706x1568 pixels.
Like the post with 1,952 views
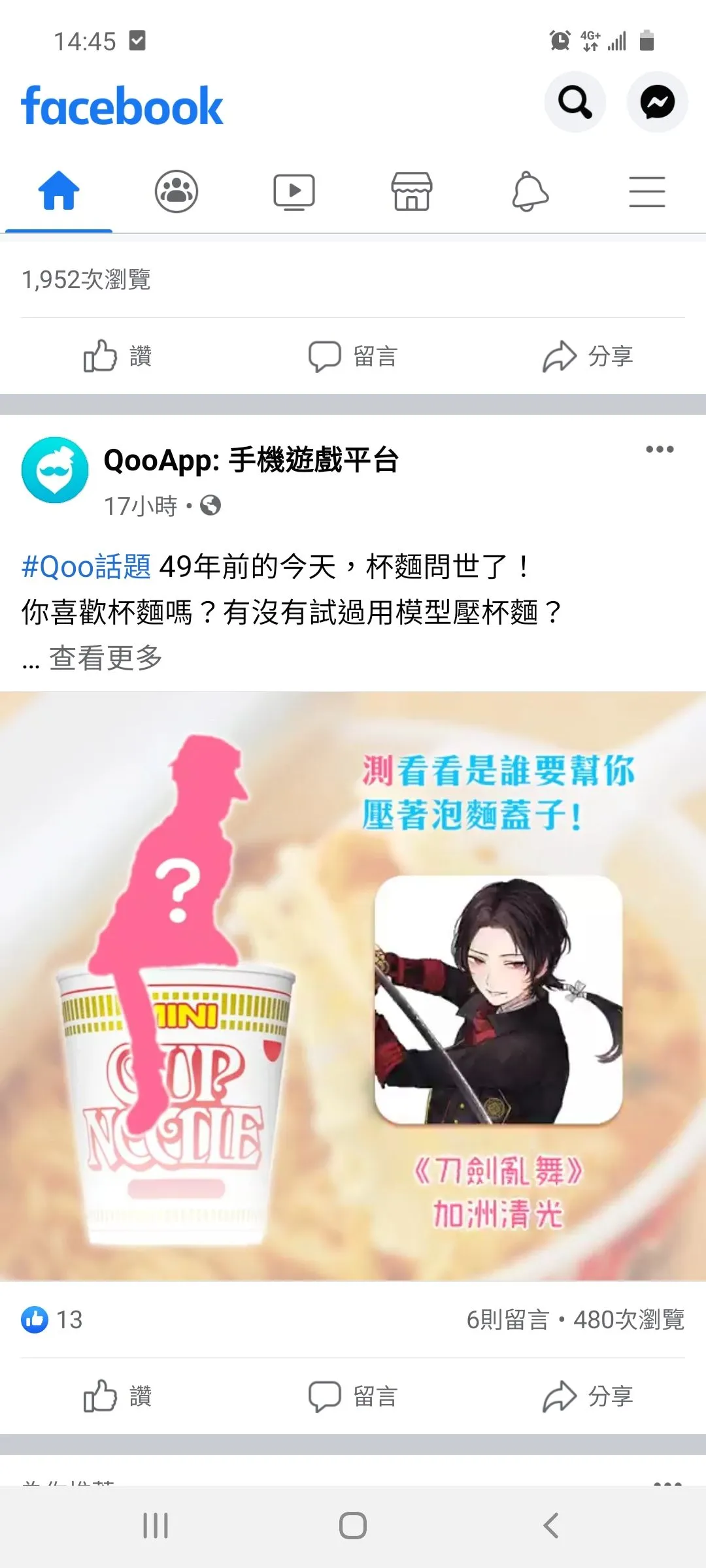click(x=118, y=356)
